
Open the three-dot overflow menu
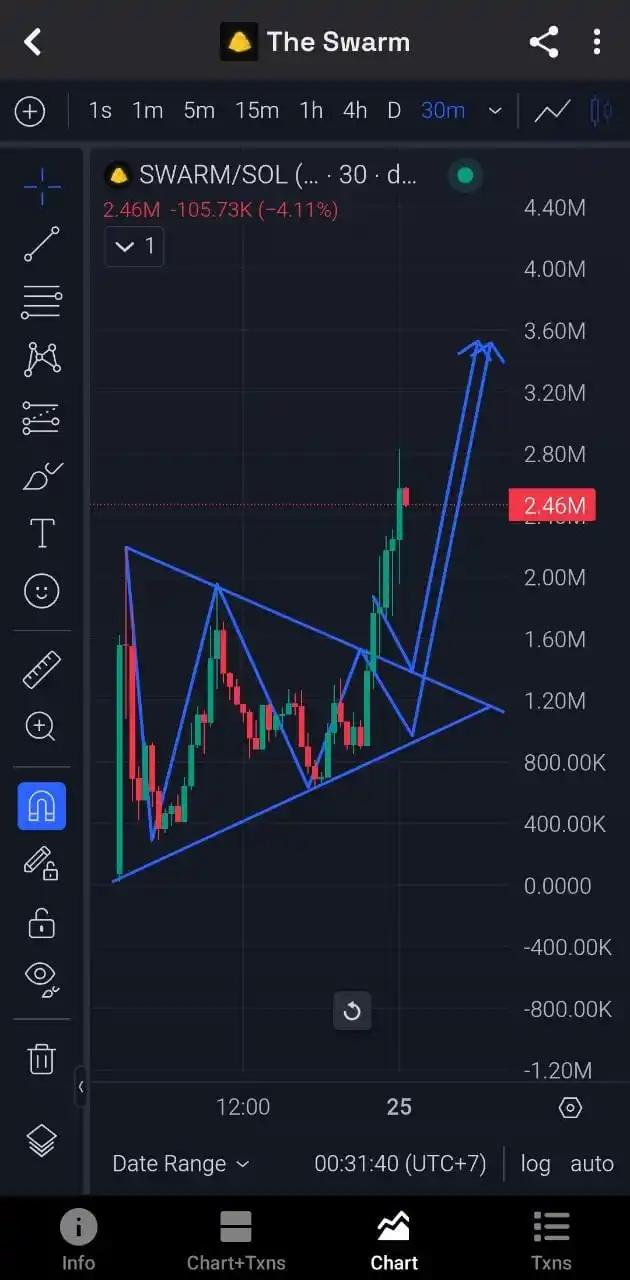point(597,42)
